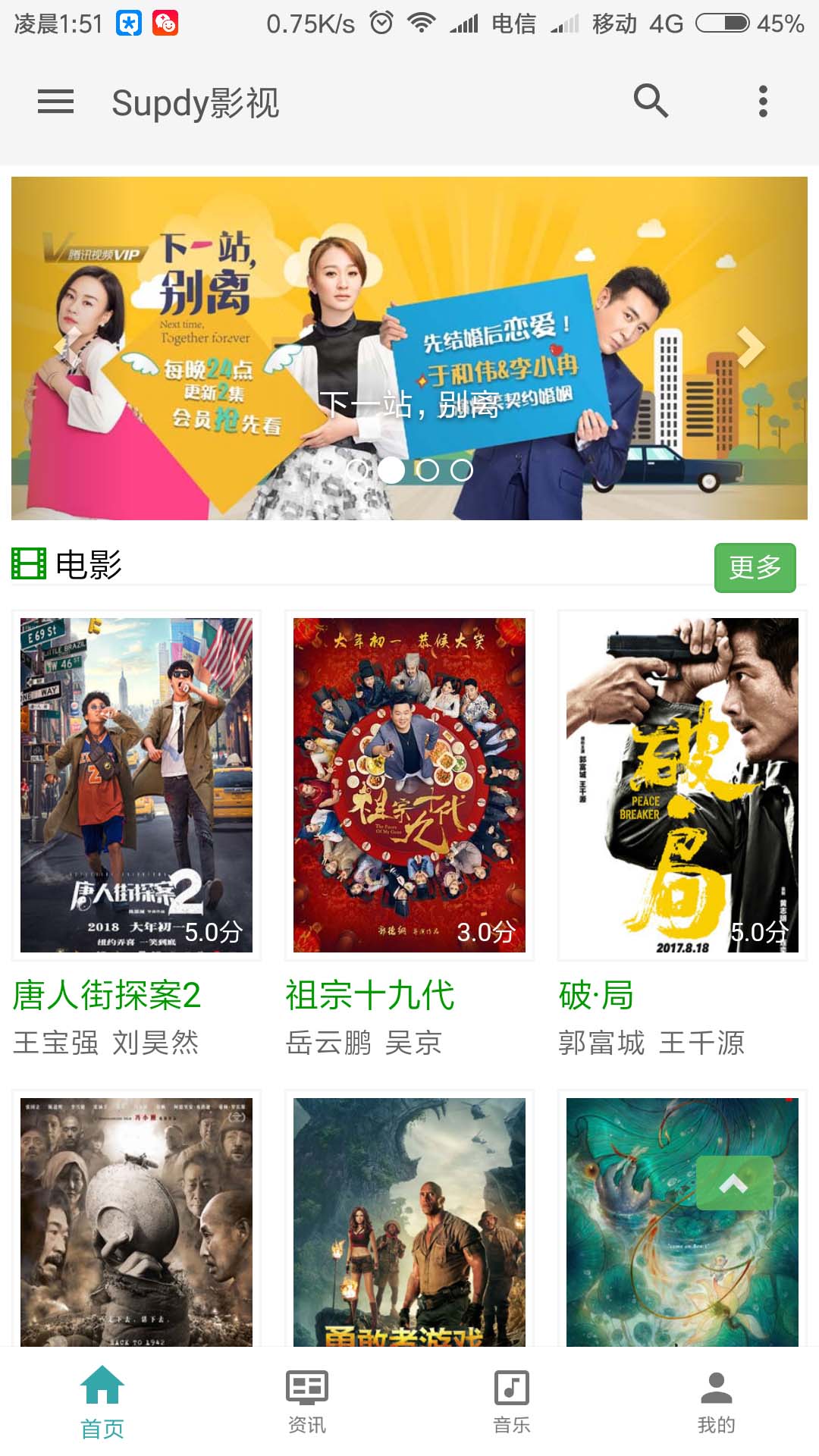Open the 唐人街探案2 movie poster

pyautogui.click(x=136, y=785)
